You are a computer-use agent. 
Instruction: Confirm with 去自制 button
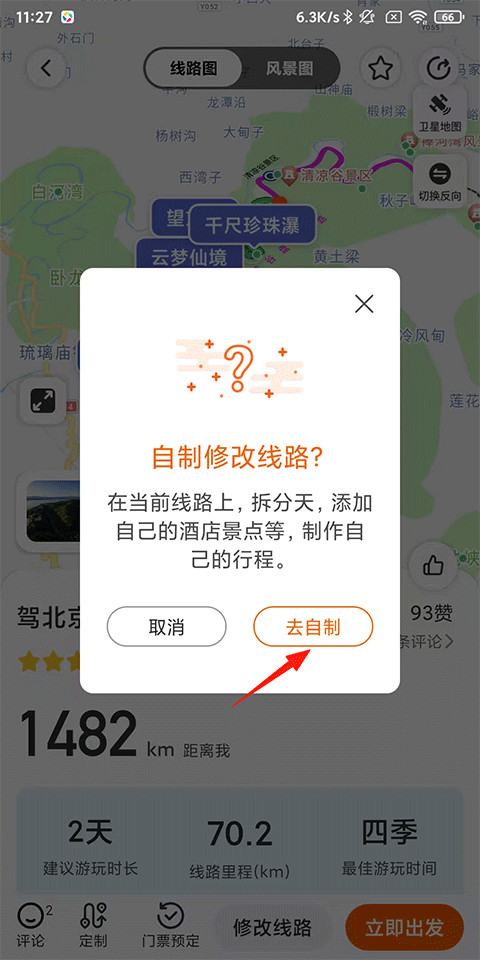pyautogui.click(x=313, y=626)
